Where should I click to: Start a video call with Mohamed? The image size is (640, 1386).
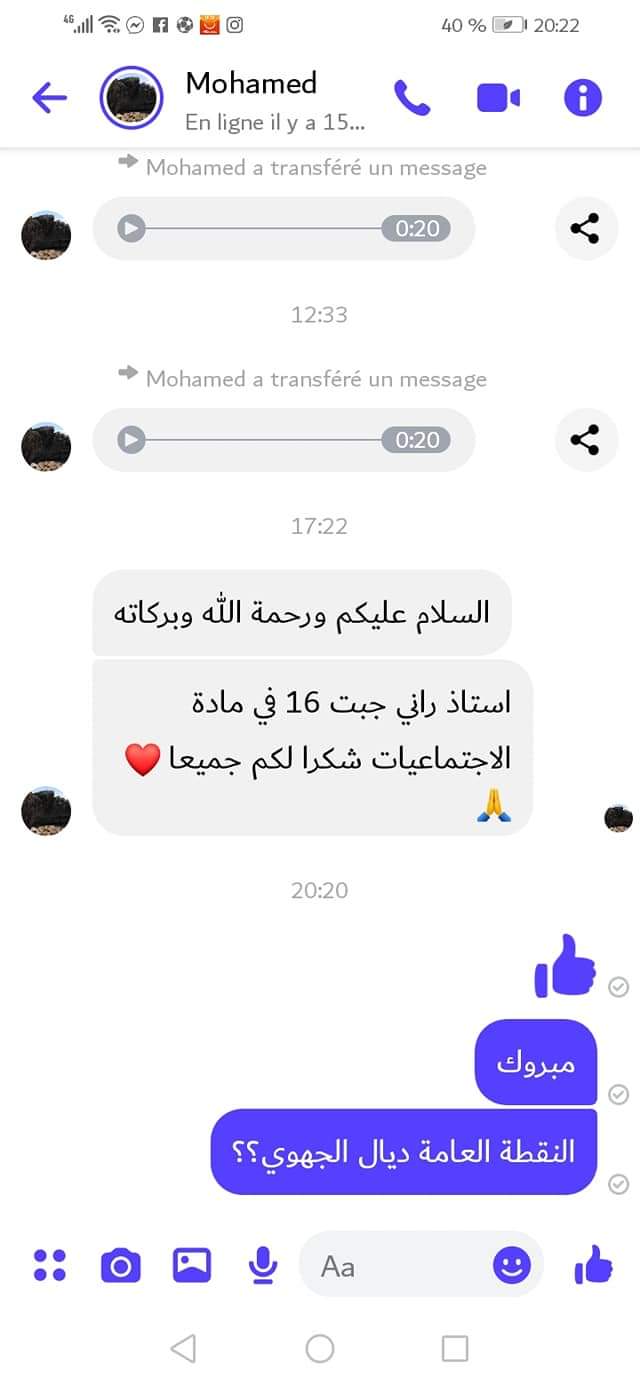tap(498, 98)
